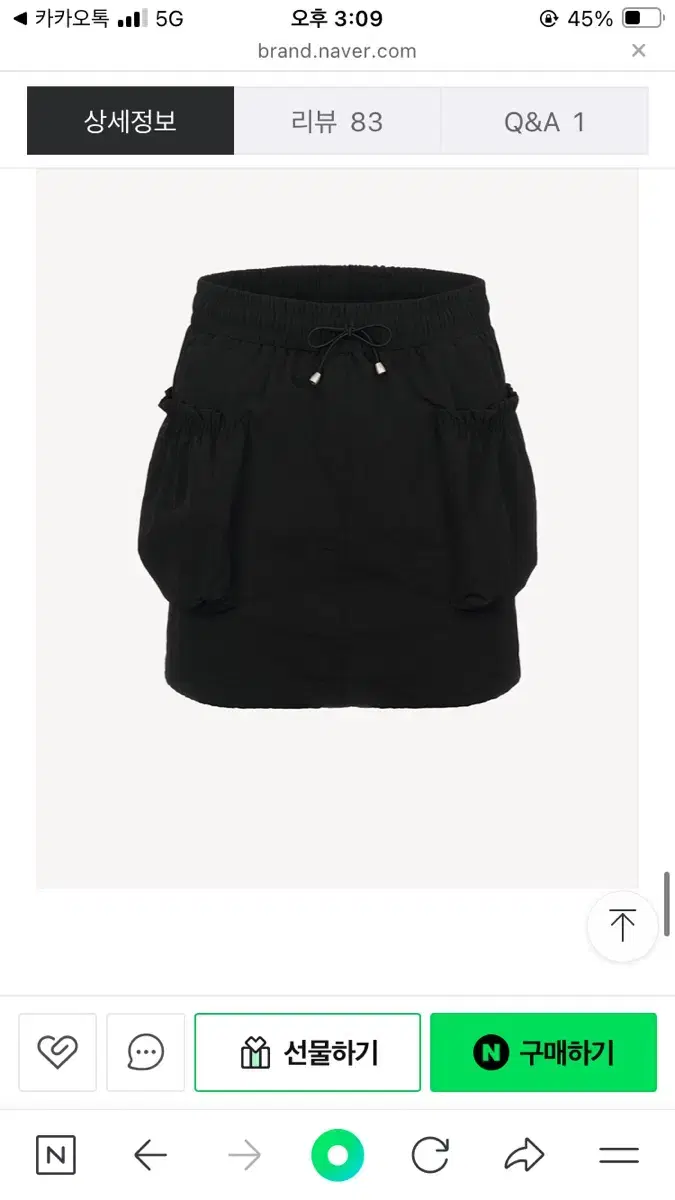Open the Q&A 1 tab

[x=545, y=121]
